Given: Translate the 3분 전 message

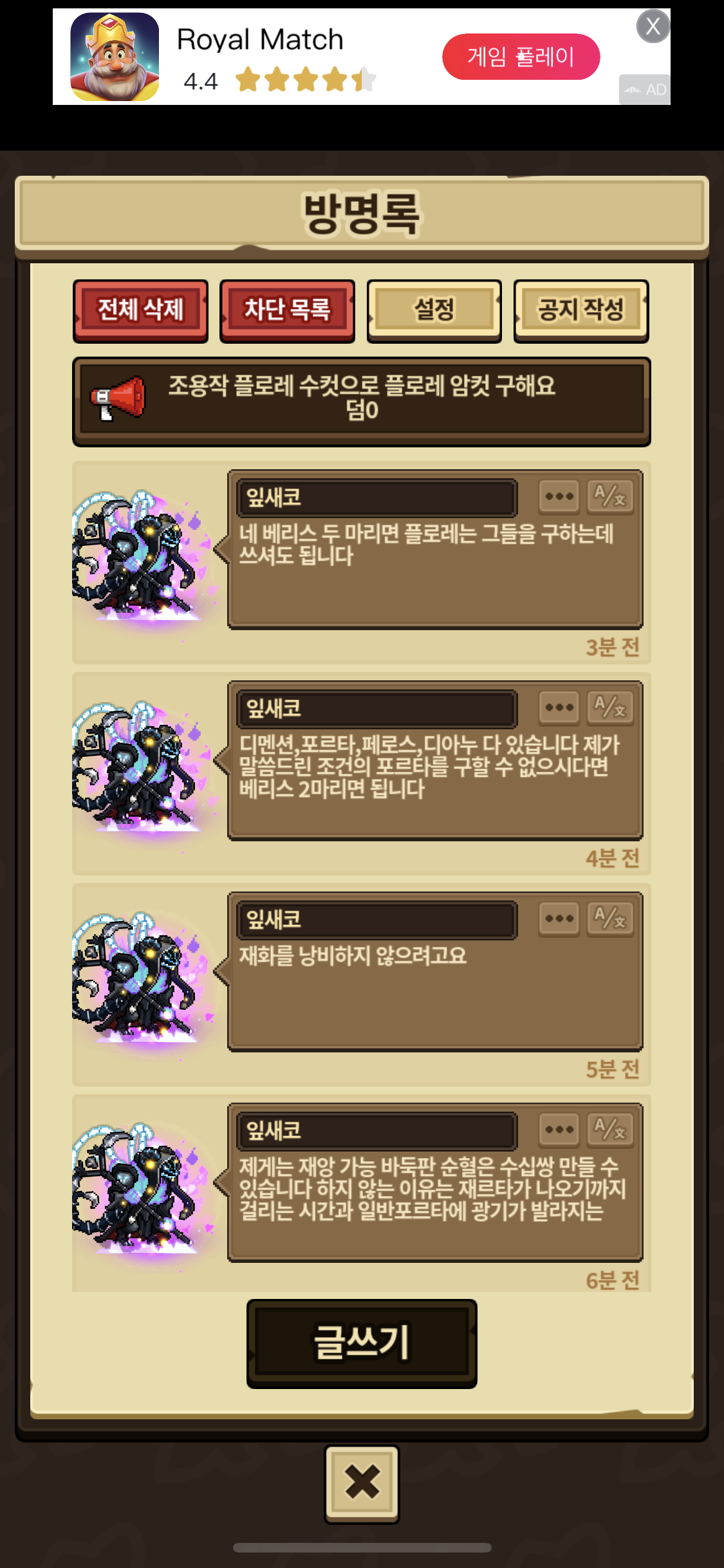Looking at the screenshot, I should pyautogui.click(x=610, y=496).
